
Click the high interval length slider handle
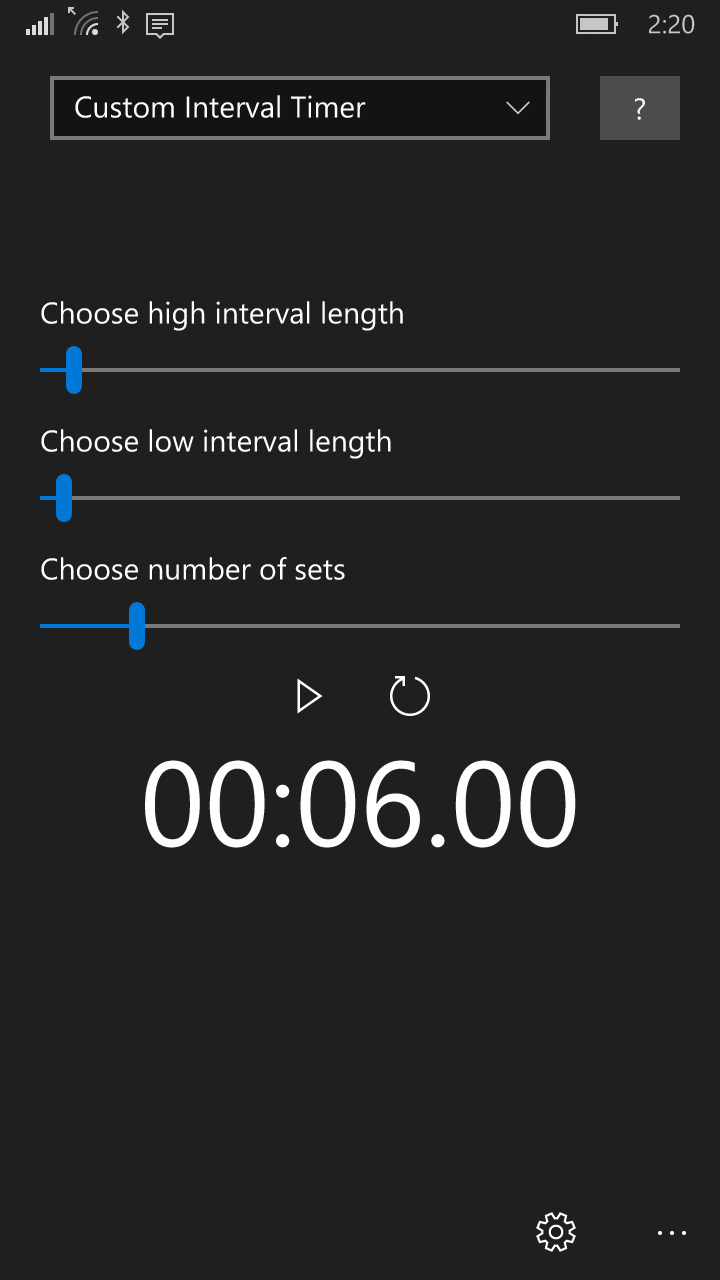tap(72, 369)
